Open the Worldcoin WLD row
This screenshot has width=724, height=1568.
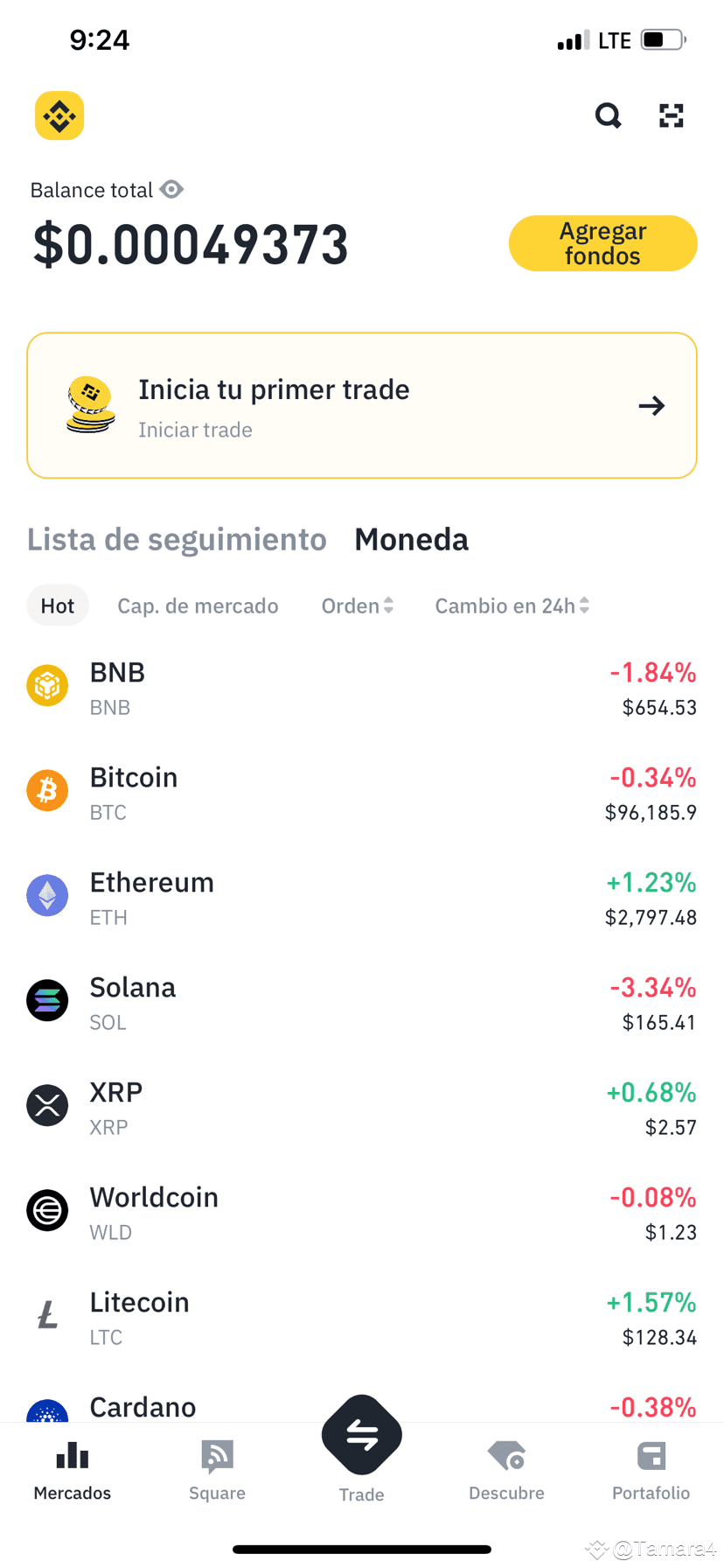pos(362,1213)
